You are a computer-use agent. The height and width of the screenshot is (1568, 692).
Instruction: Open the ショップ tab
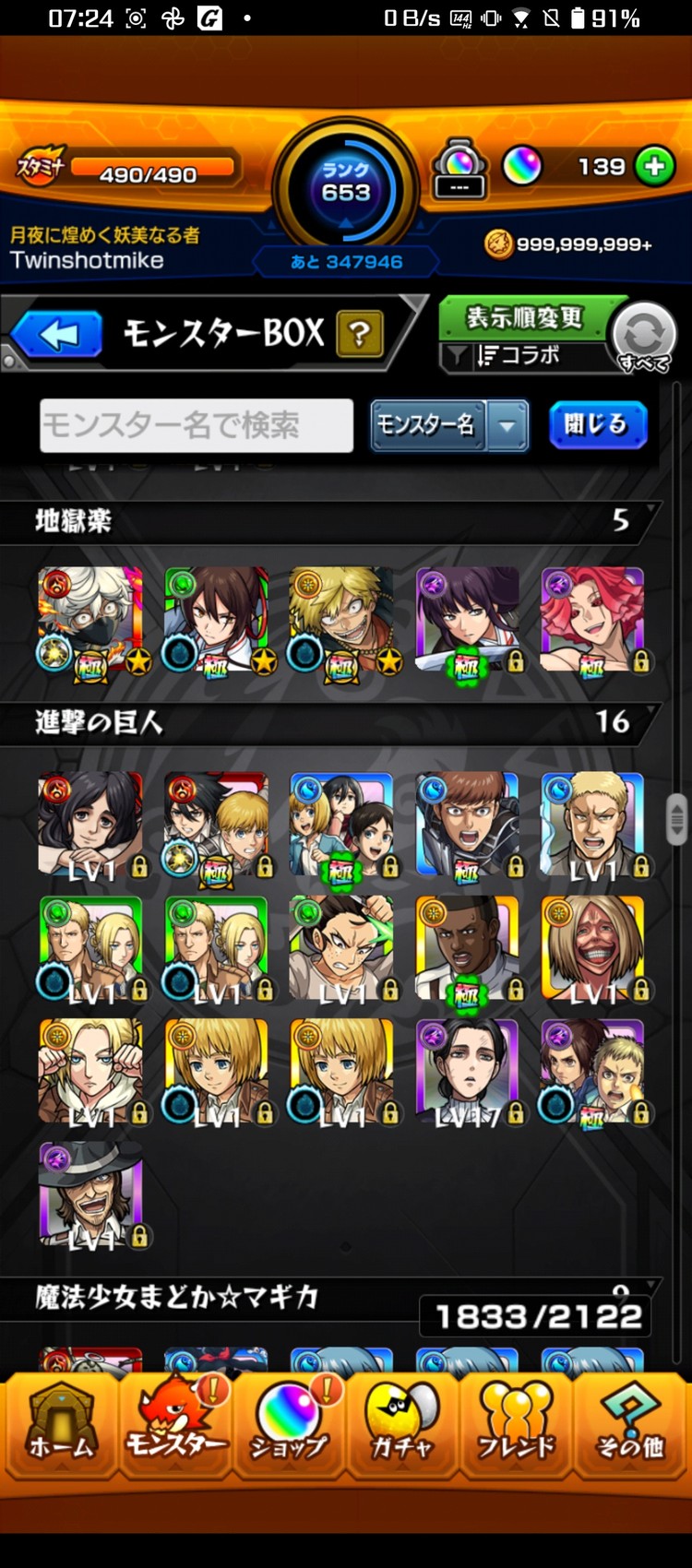(289, 1425)
